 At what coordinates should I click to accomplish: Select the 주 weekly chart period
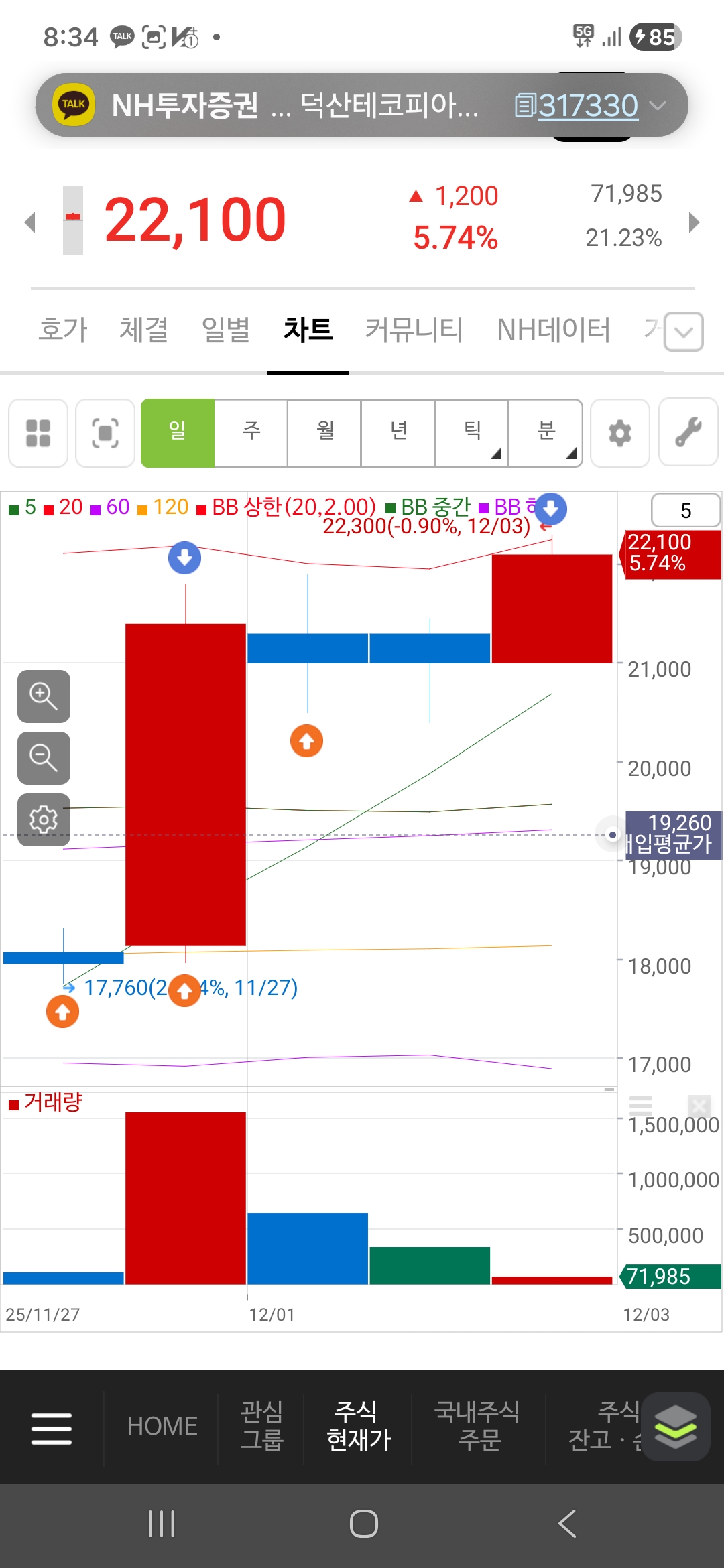[251, 432]
